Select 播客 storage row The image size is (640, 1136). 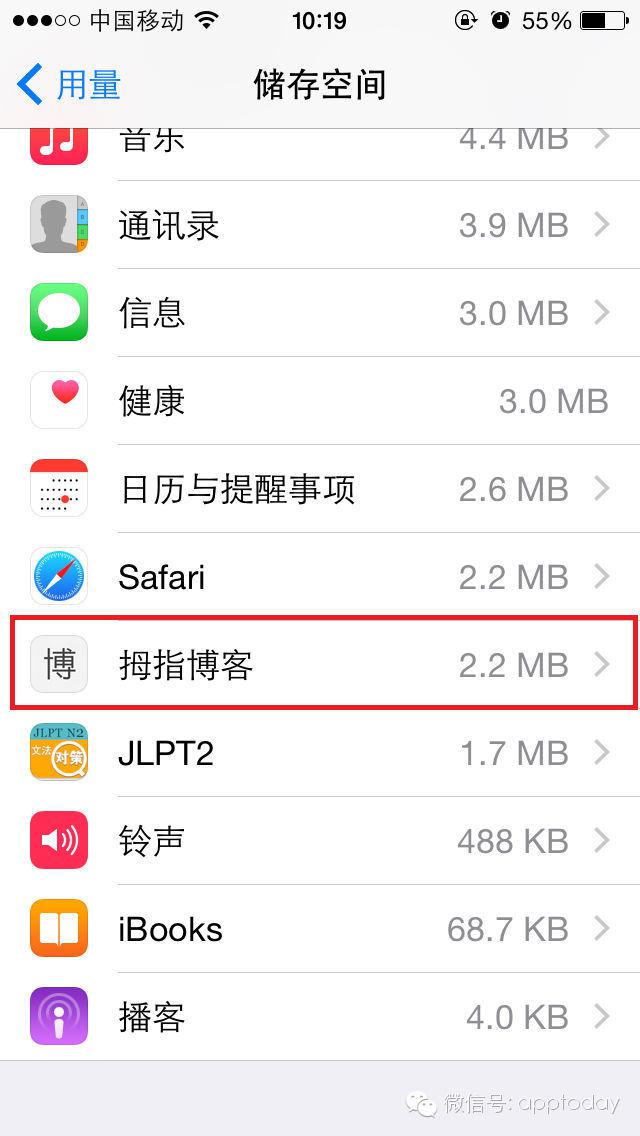(320, 1017)
